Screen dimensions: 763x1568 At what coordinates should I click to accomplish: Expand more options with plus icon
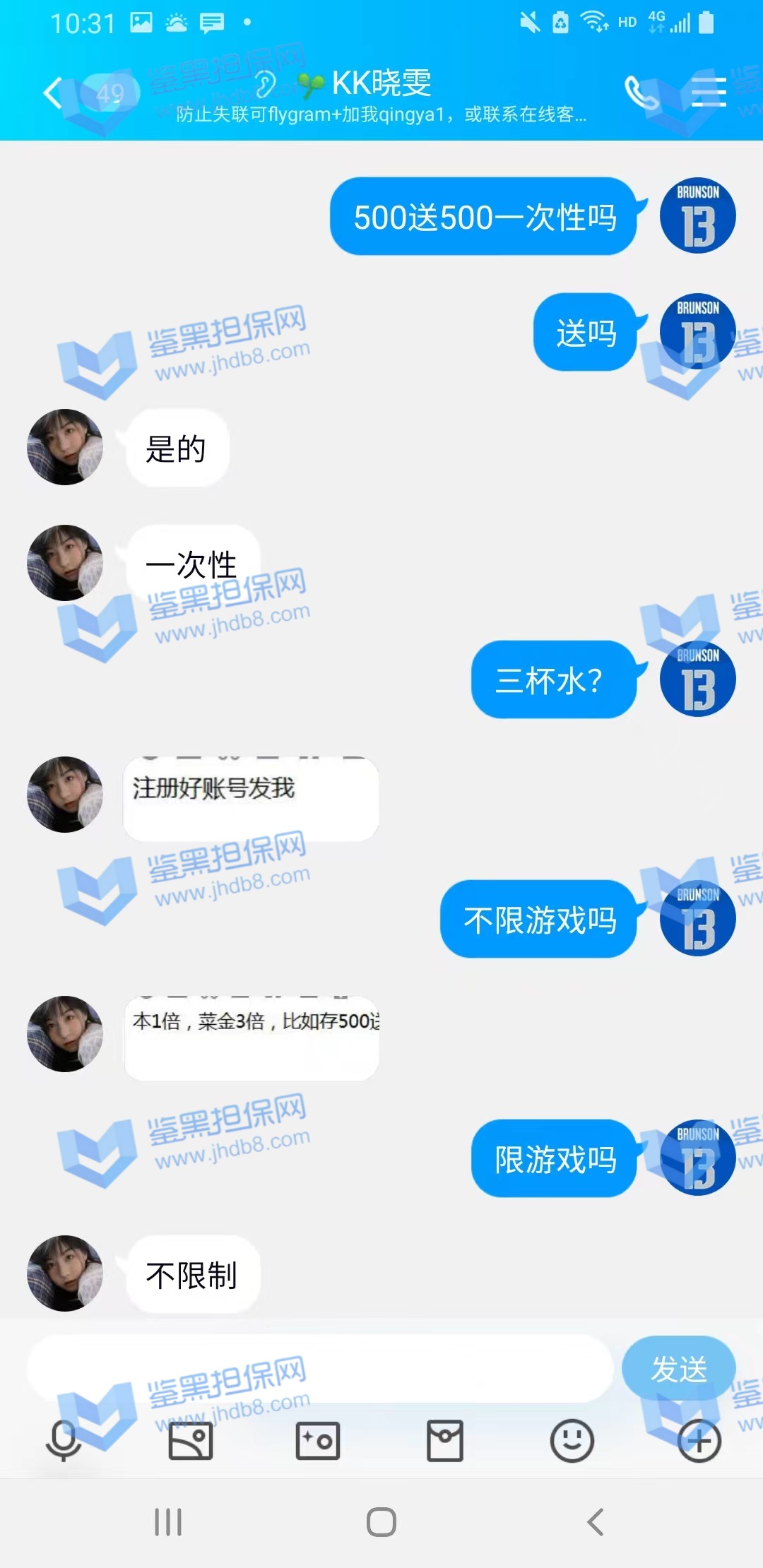click(699, 1440)
